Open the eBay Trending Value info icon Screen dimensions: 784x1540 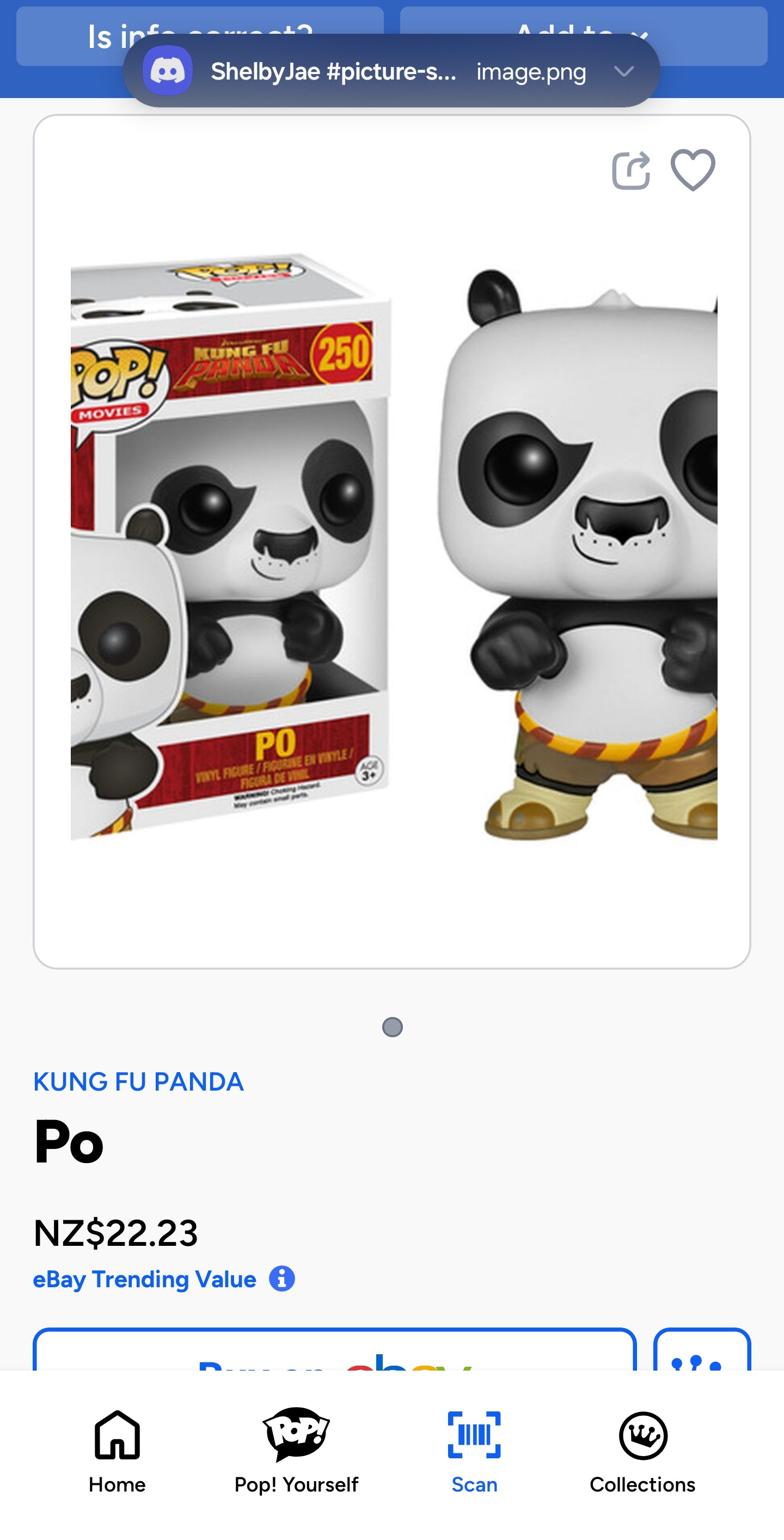tap(282, 1280)
